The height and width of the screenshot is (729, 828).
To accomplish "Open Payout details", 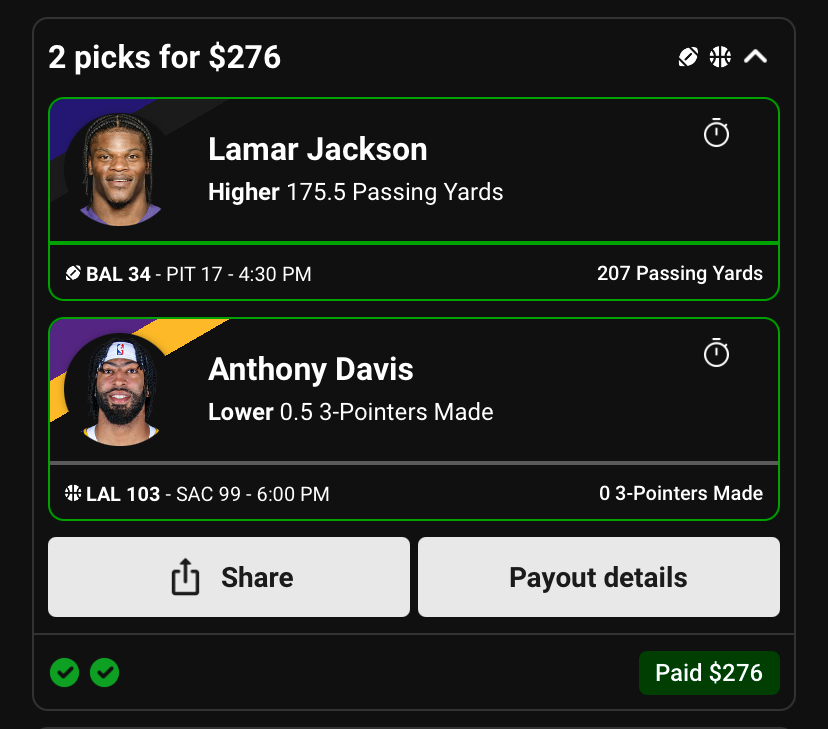I will tap(598, 577).
